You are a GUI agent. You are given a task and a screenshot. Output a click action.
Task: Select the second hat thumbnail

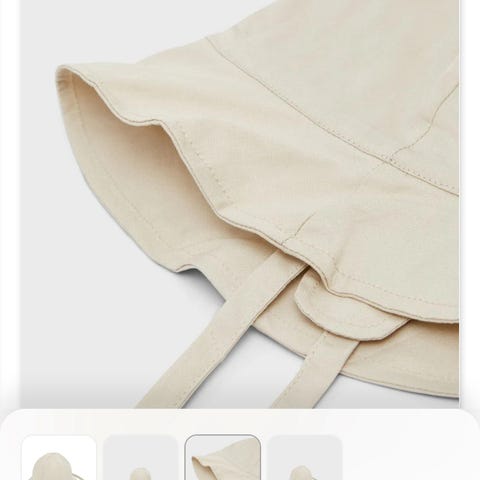[x=141, y=457]
